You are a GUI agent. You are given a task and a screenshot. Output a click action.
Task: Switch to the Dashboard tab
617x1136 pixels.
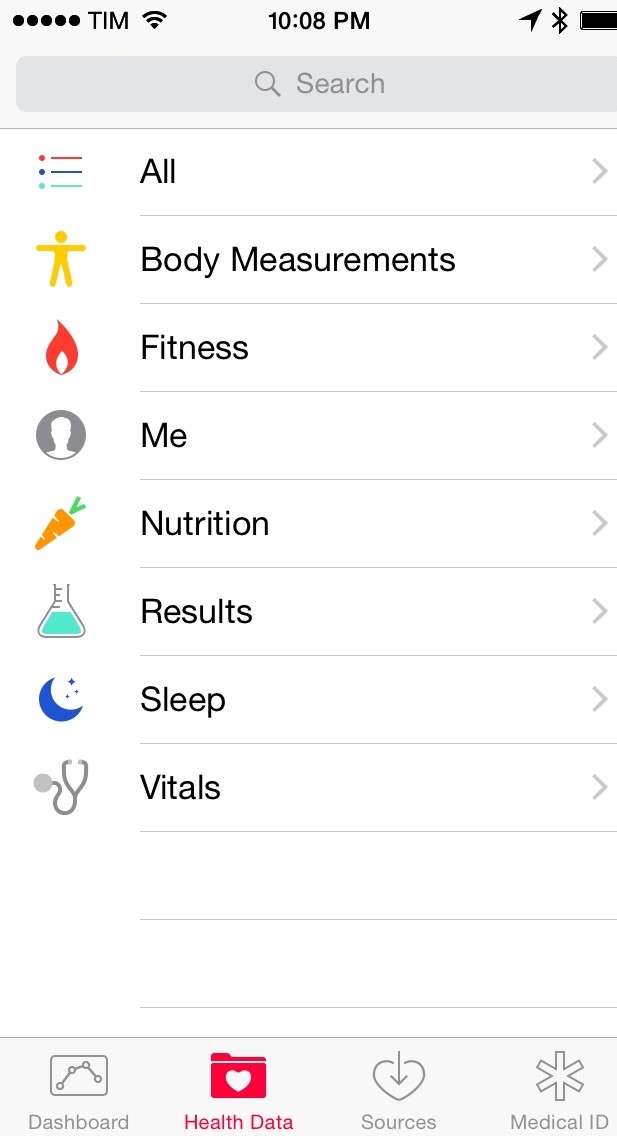coord(78,1090)
